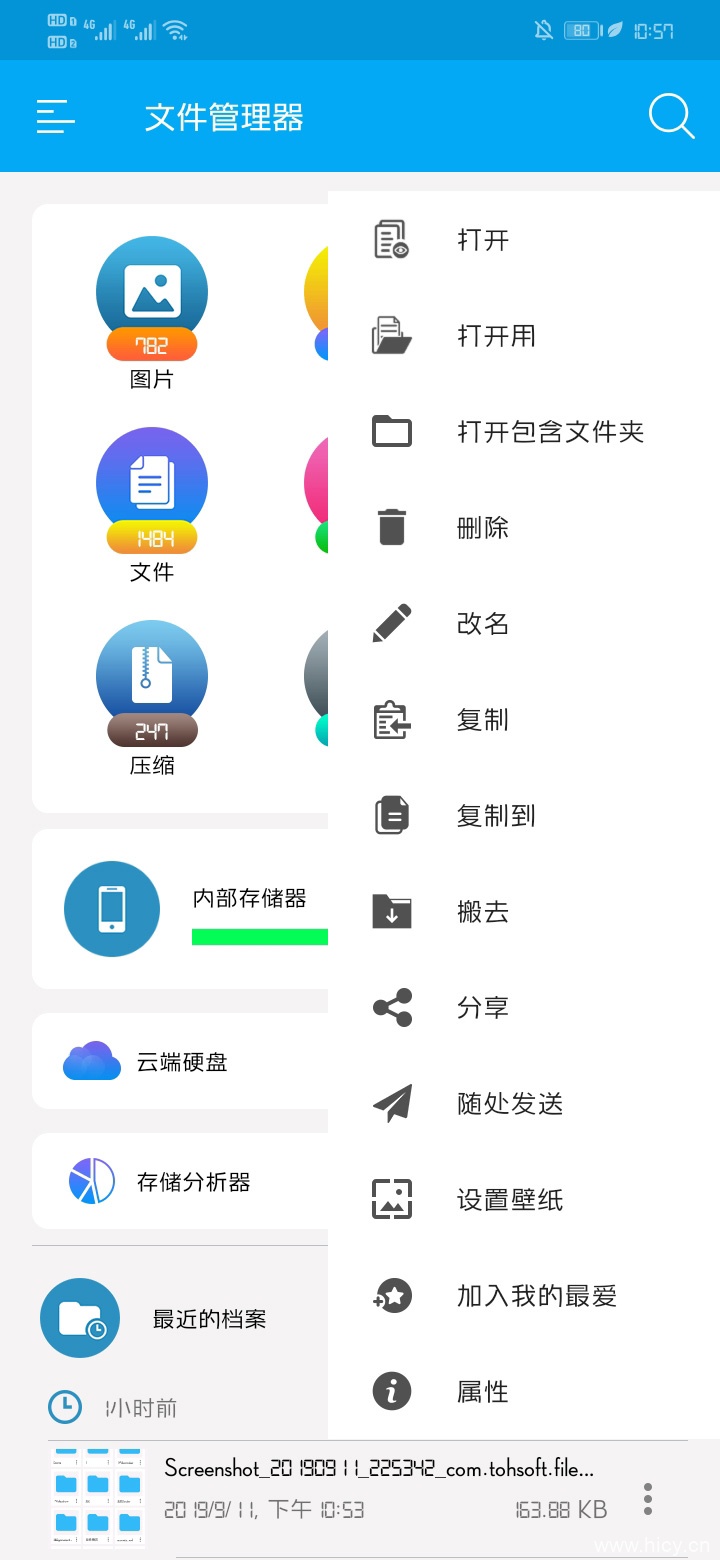Open the three-dot menu on the screenshot item

(647, 1499)
